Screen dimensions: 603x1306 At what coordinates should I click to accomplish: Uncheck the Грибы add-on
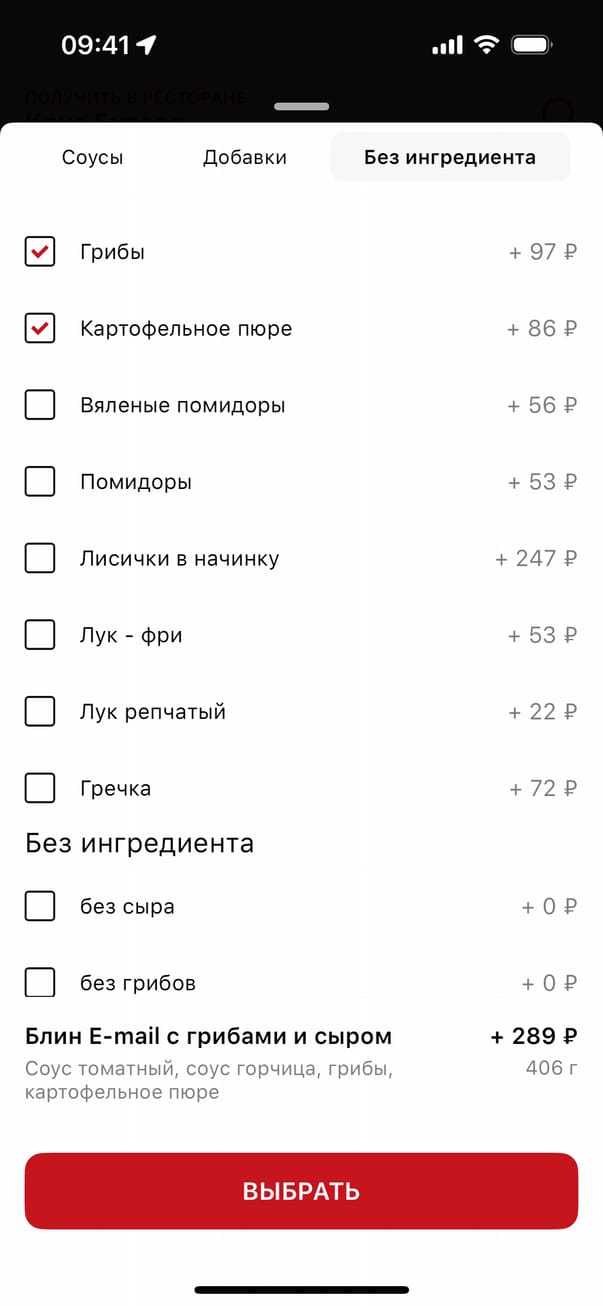point(40,252)
